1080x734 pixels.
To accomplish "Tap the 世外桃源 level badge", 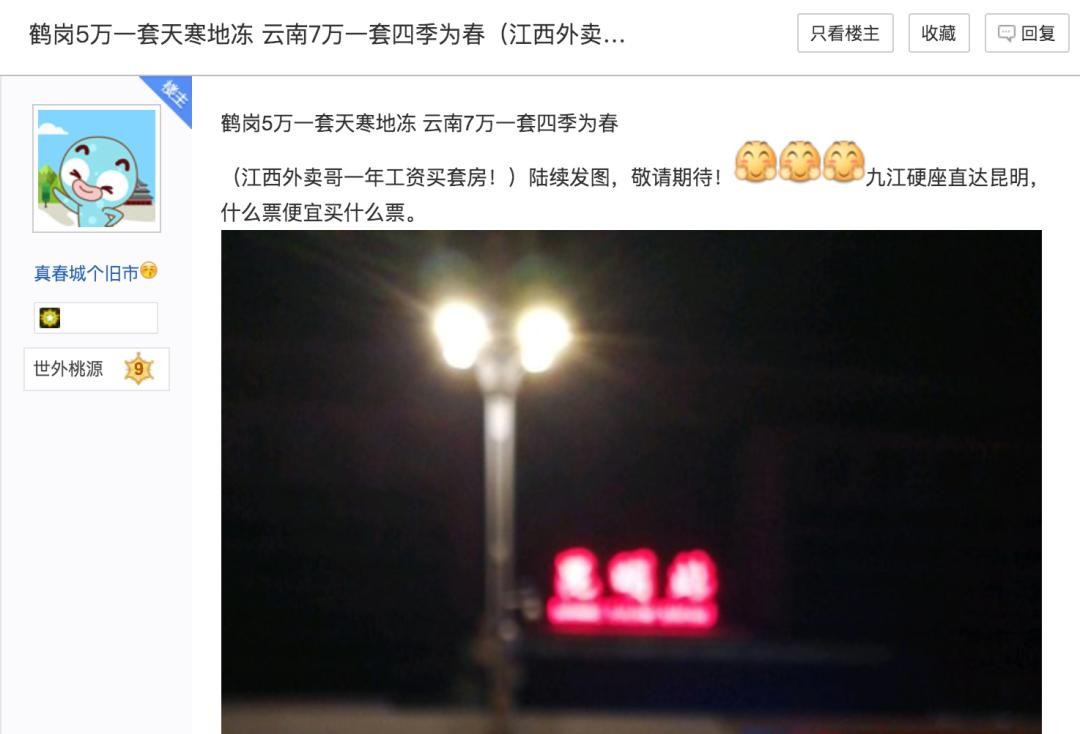I will 96,369.
